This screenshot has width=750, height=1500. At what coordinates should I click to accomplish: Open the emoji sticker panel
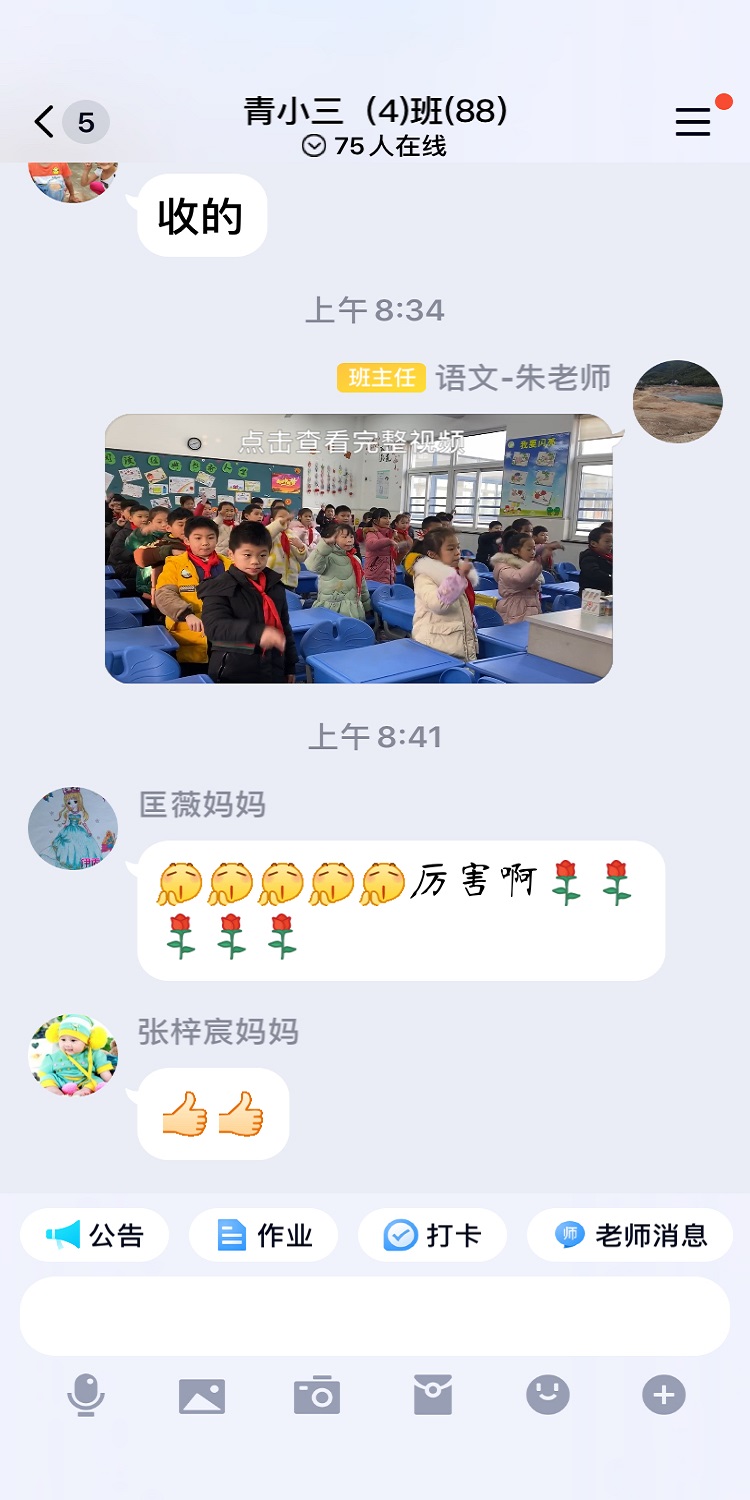[x=548, y=1394]
